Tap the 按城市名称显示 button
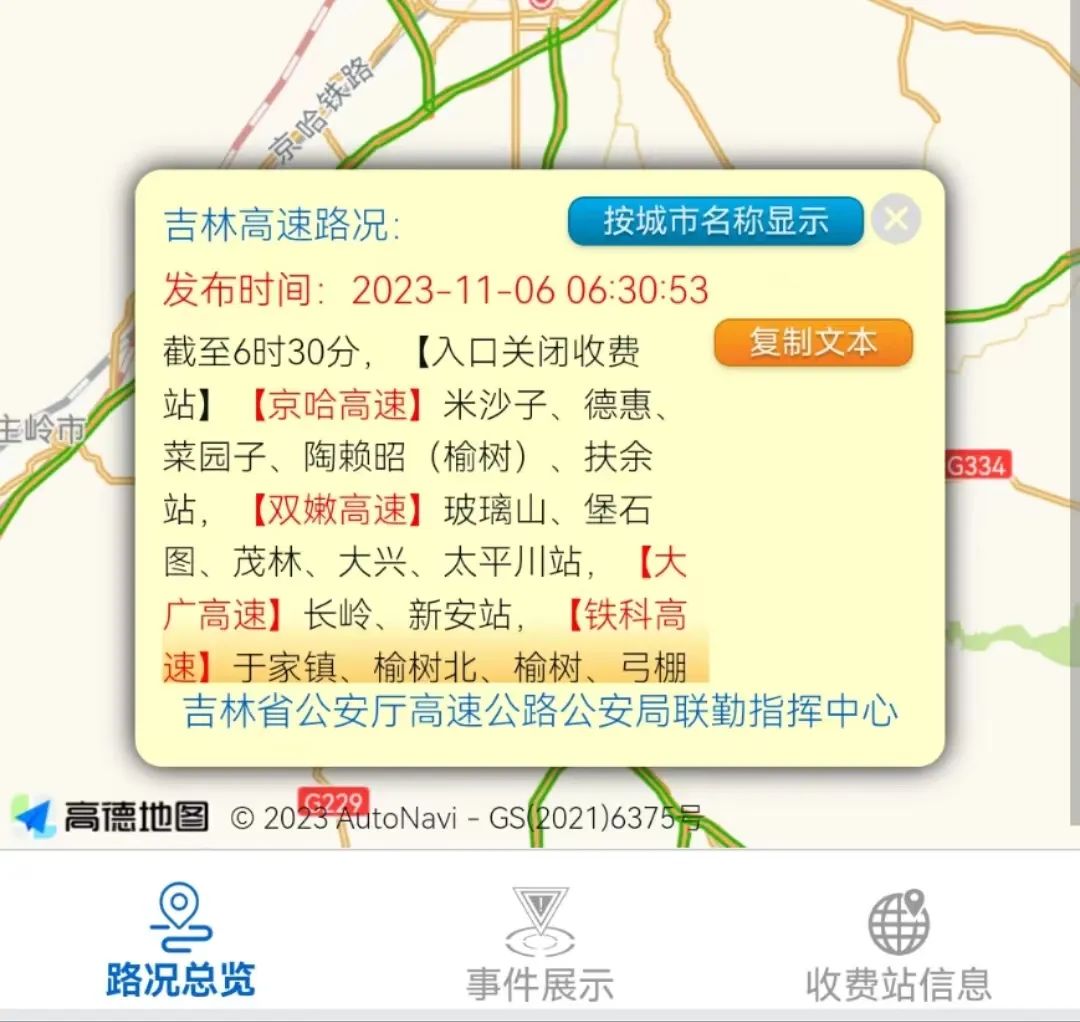 tap(715, 221)
